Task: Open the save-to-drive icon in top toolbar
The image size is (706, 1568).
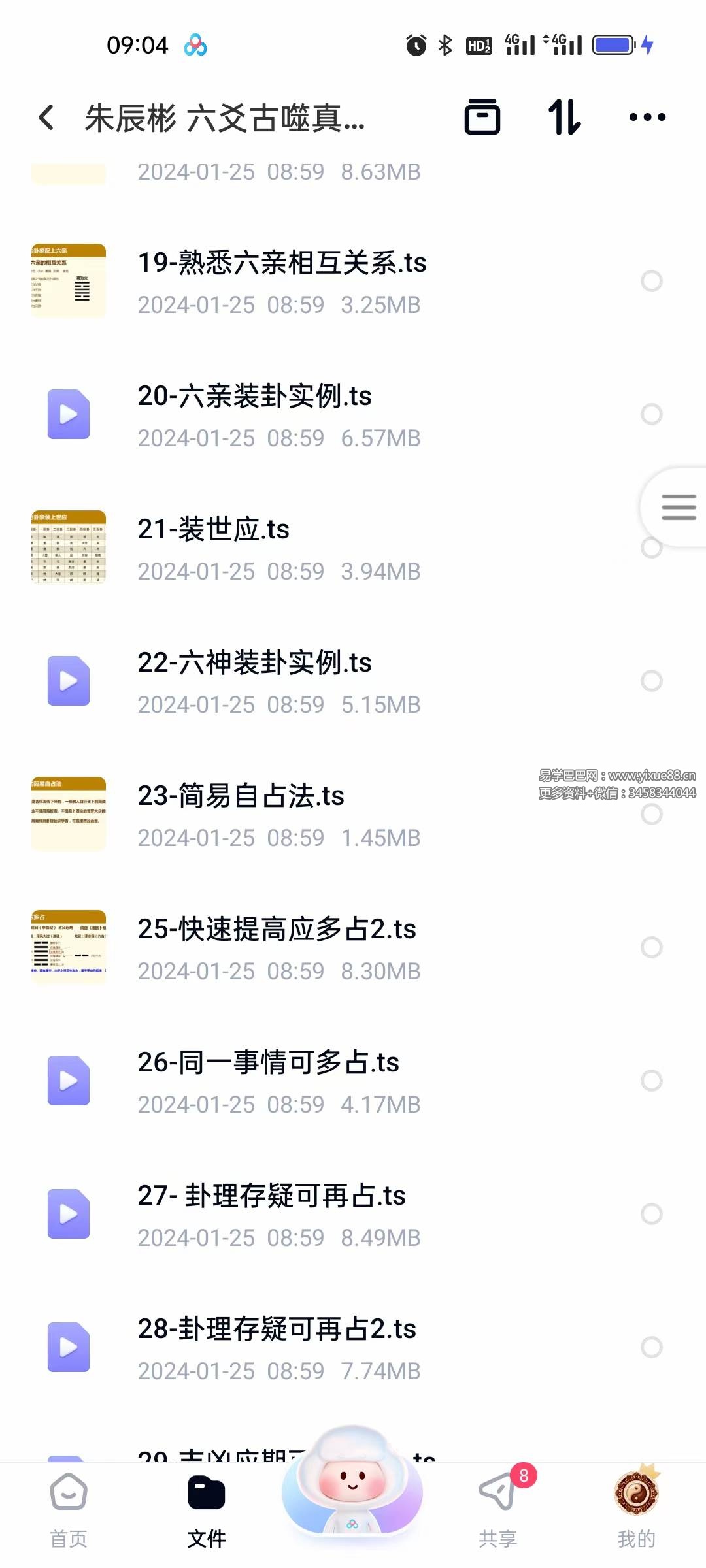Action: click(x=482, y=116)
